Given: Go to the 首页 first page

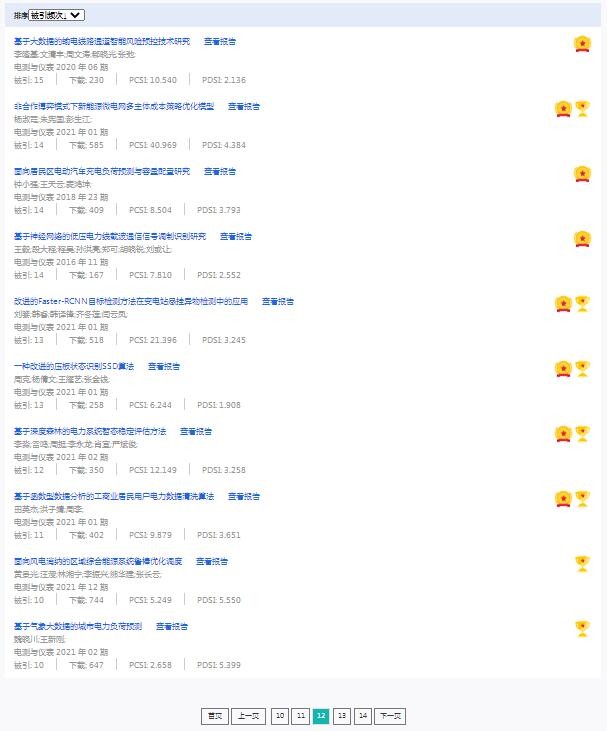Looking at the screenshot, I should (x=213, y=716).
